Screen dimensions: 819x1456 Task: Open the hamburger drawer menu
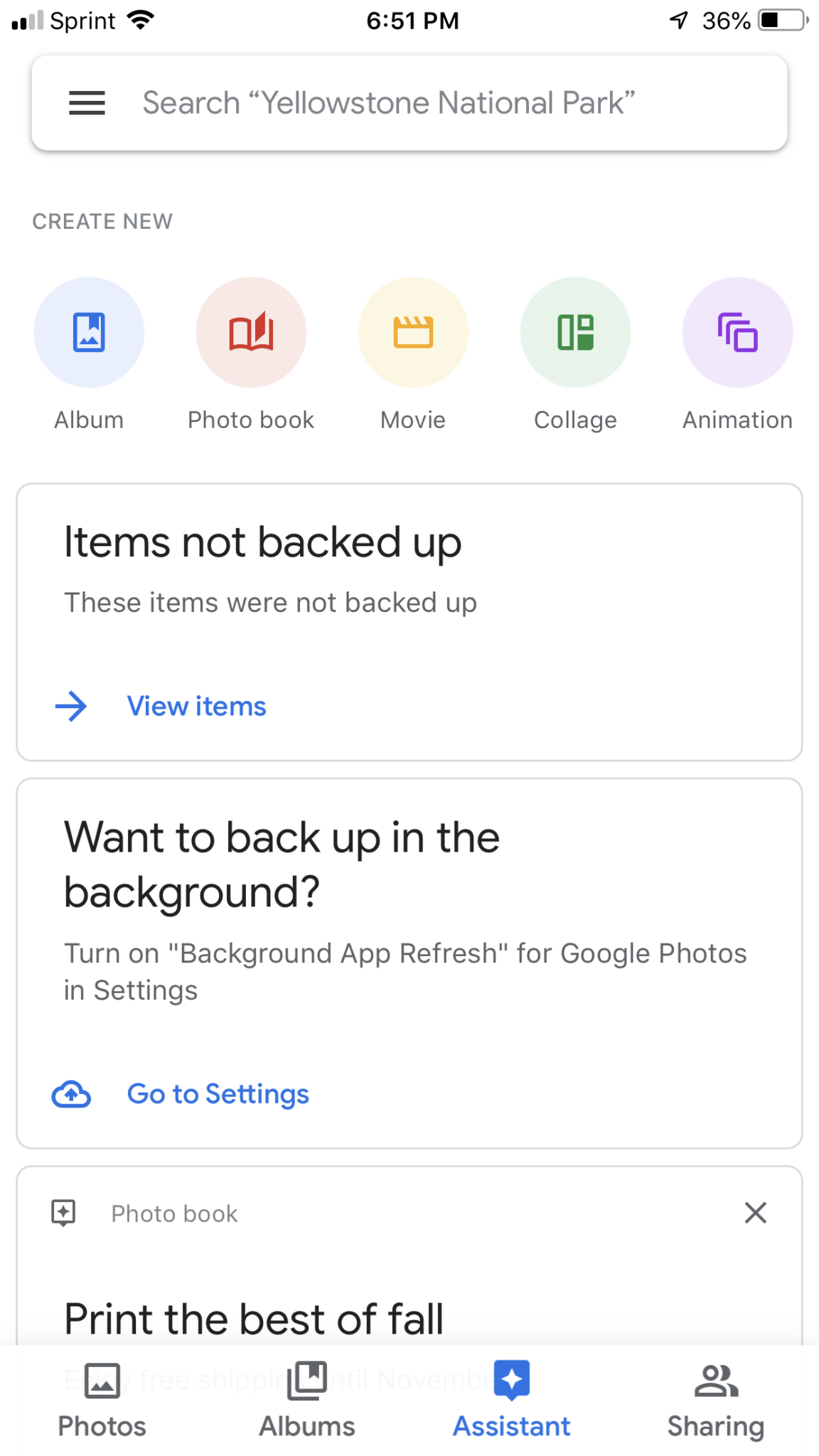87,103
